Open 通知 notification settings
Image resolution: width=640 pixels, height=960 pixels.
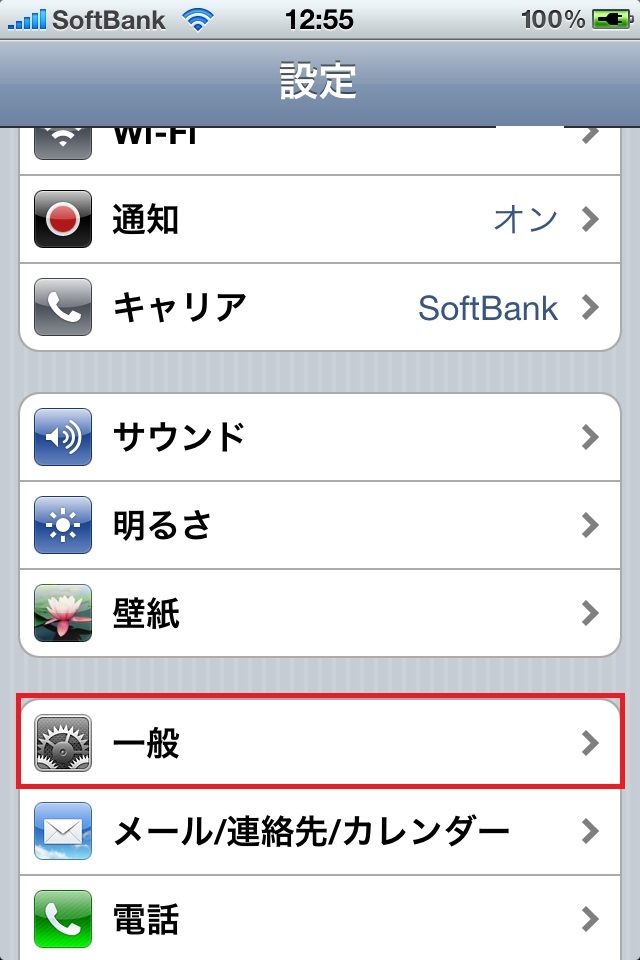(x=320, y=219)
